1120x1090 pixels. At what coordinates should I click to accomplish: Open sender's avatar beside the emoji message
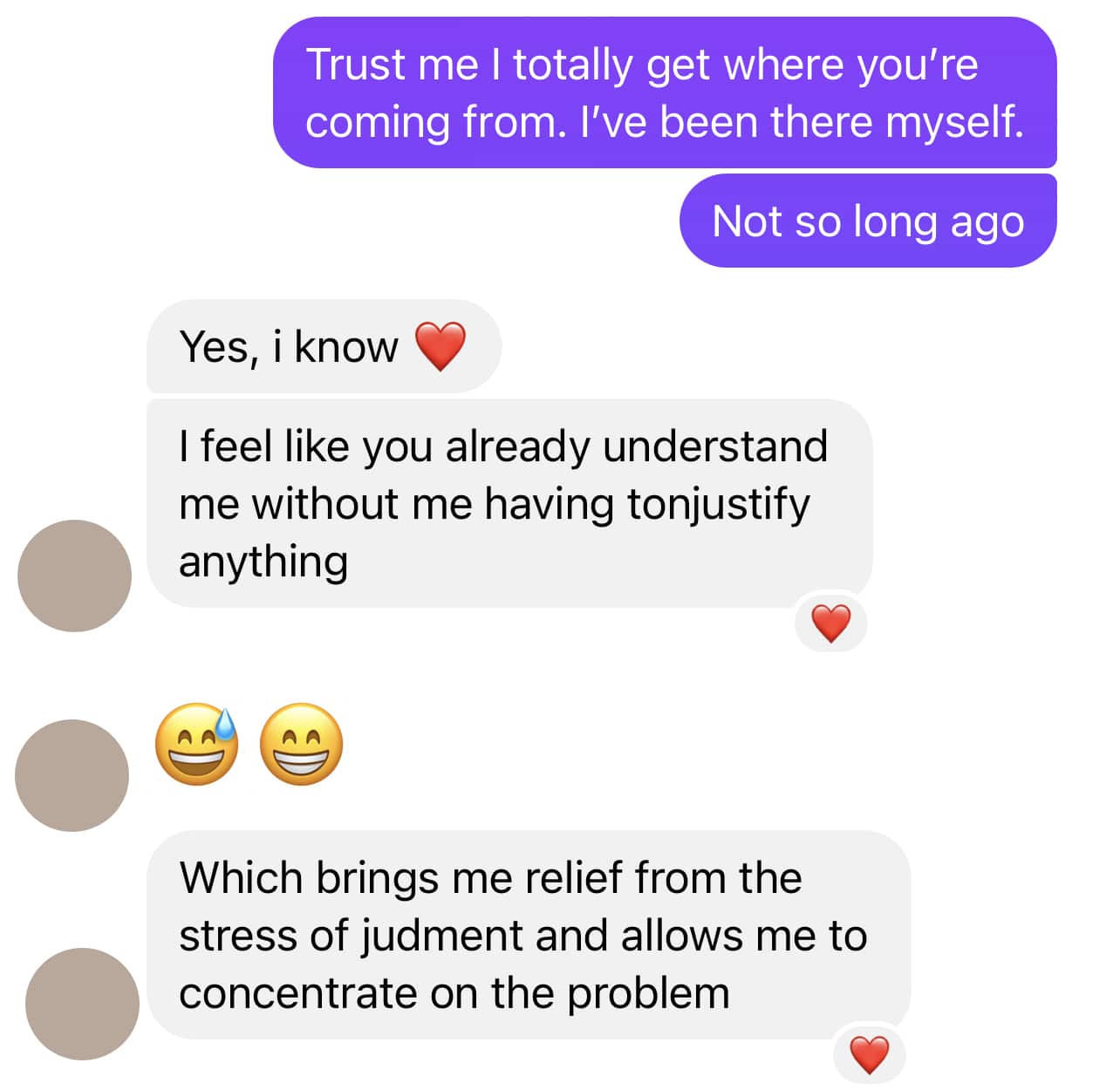72,775
